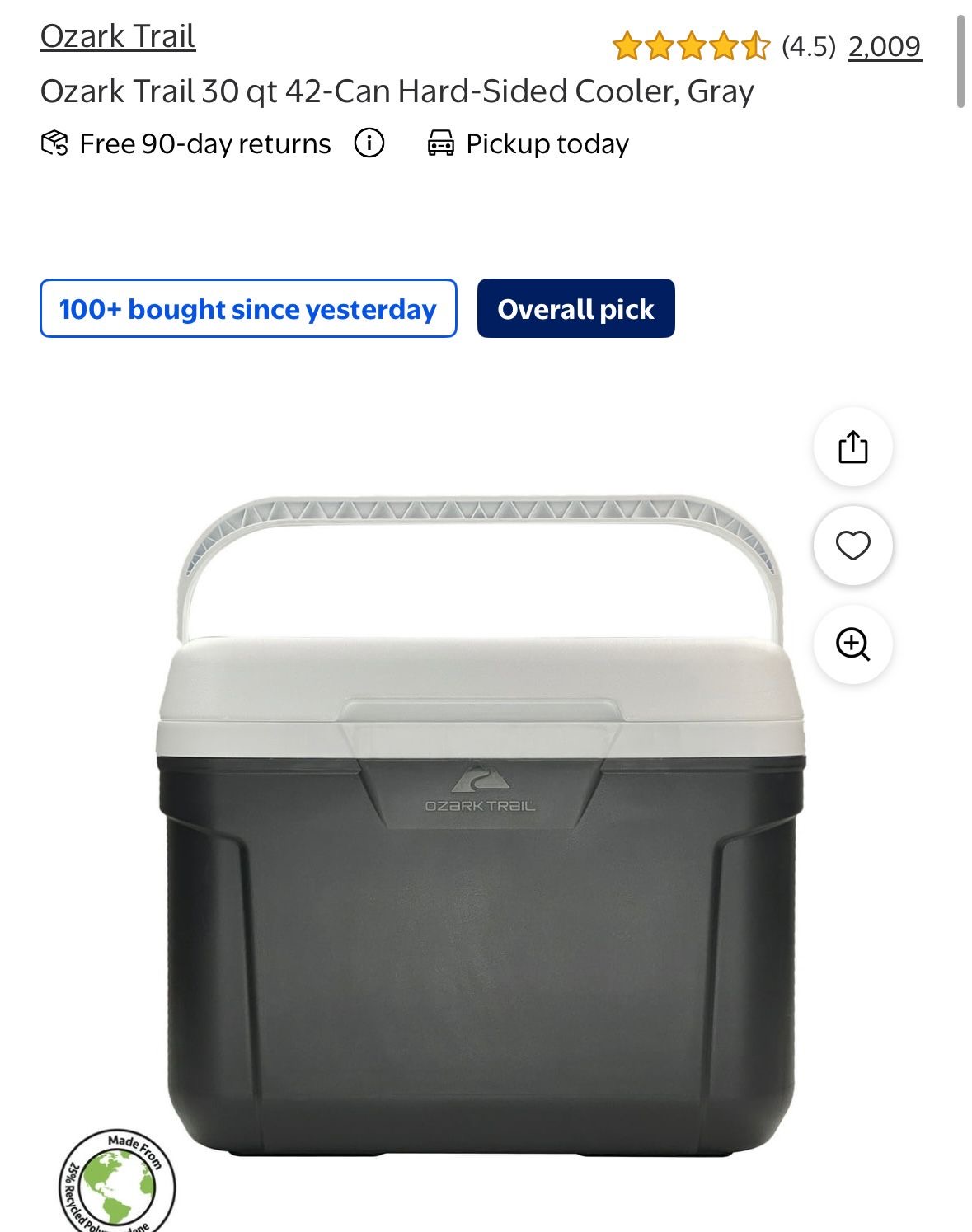Open the Ozark Trail brand link
This screenshot has height=1232, width=972.
[117, 36]
